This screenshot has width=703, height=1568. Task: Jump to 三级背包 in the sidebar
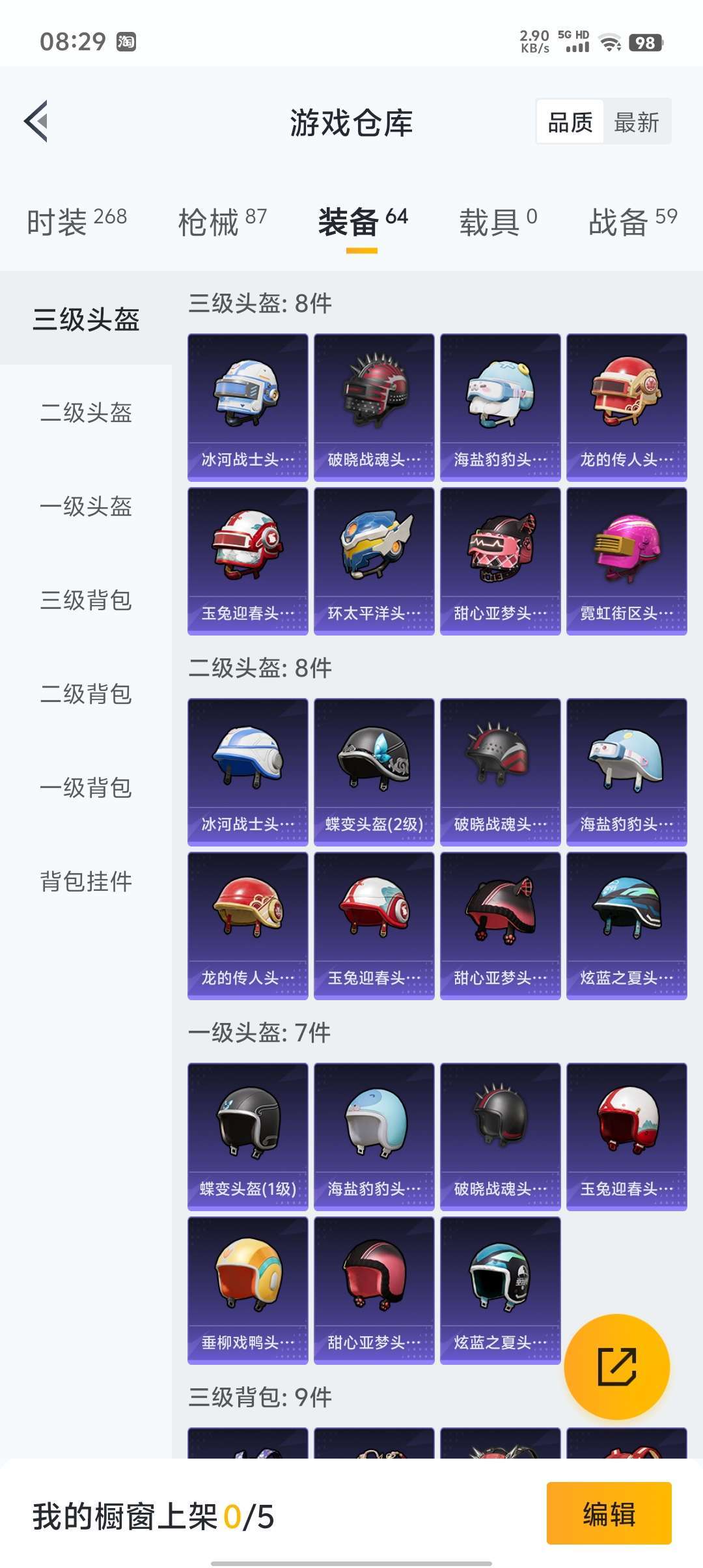click(x=86, y=600)
